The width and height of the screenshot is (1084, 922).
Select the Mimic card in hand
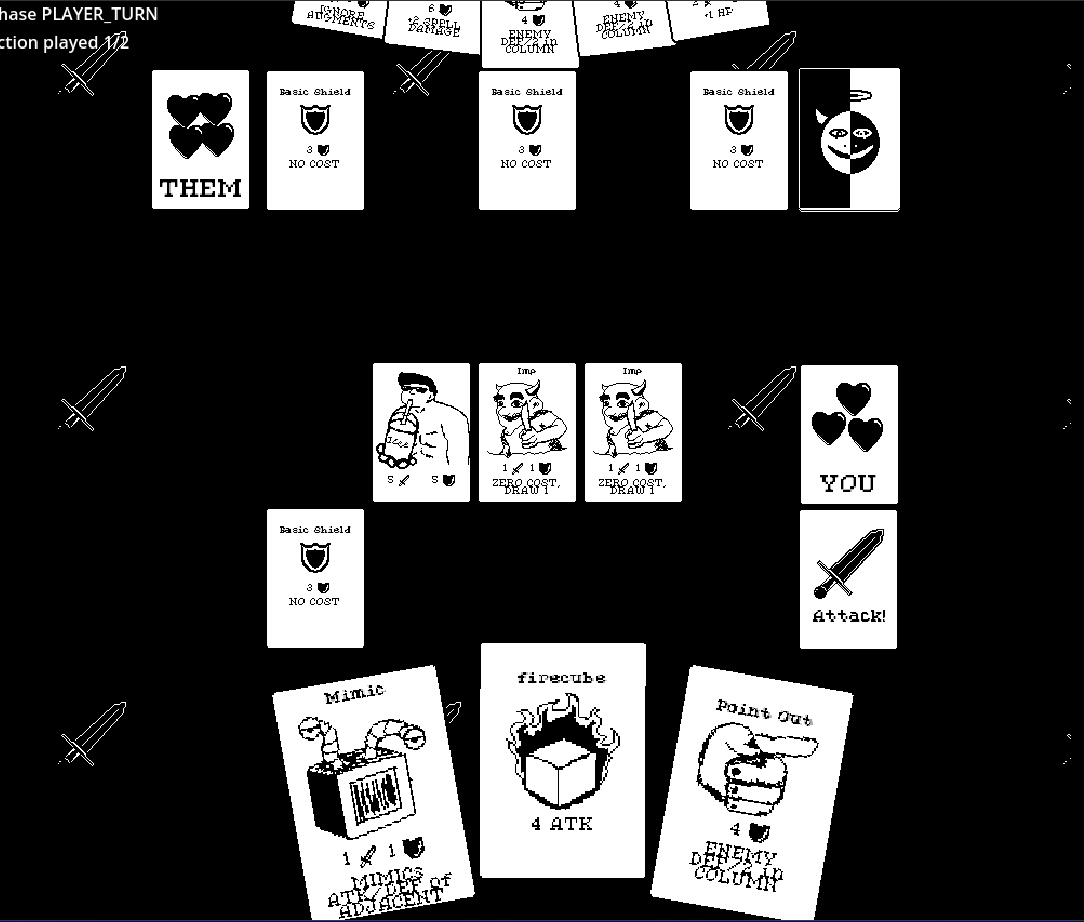tap(372, 788)
